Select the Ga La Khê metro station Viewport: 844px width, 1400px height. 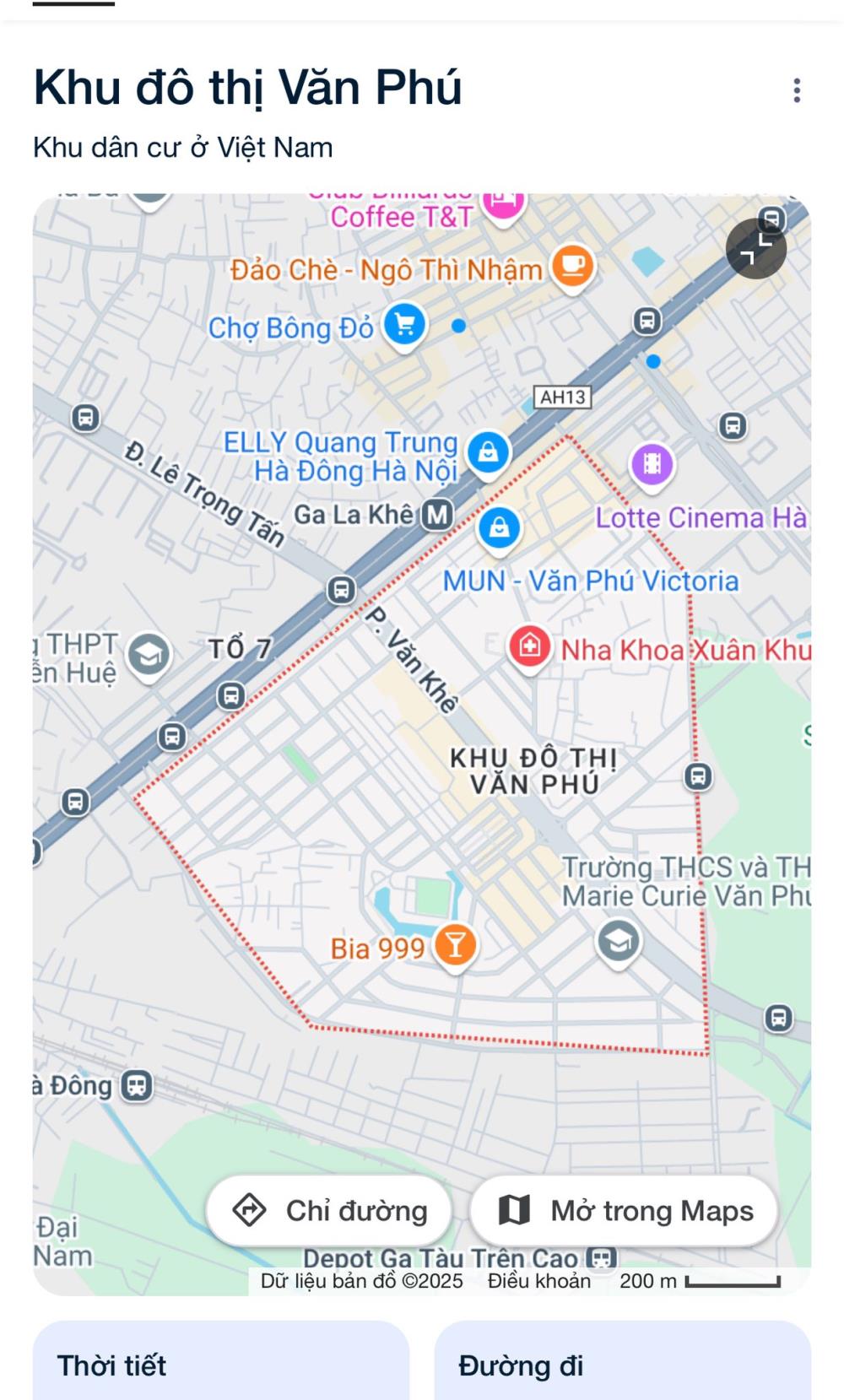(436, 514)
